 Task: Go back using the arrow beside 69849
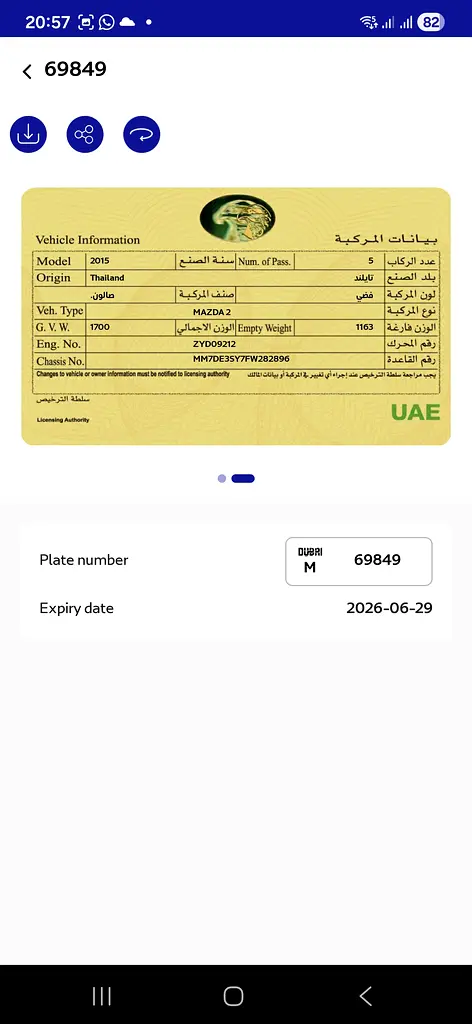27,71
